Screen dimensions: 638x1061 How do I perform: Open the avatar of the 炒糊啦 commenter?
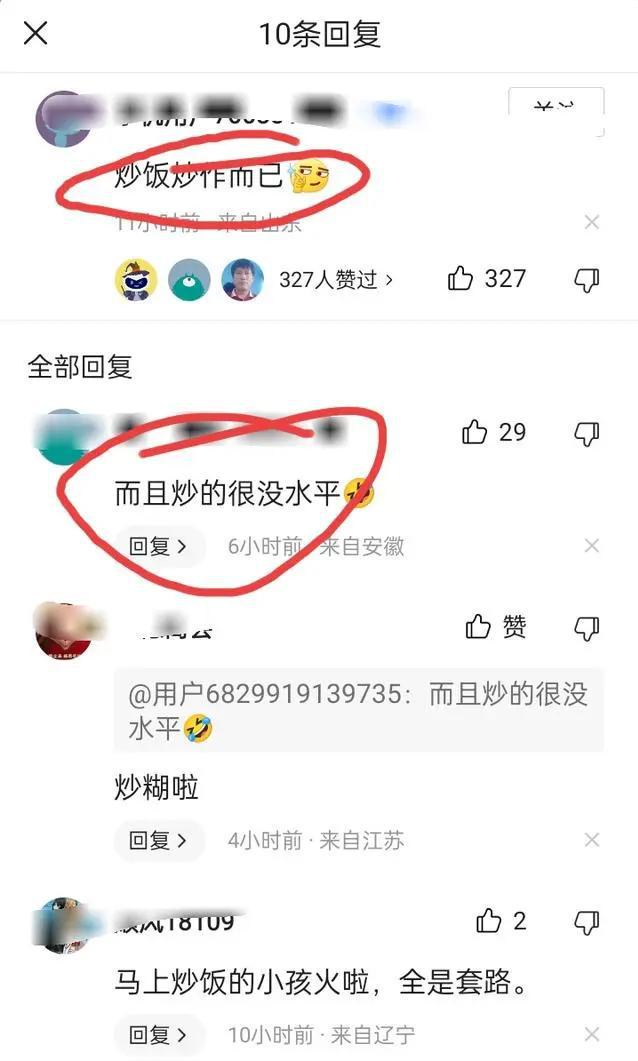(64, 632)
